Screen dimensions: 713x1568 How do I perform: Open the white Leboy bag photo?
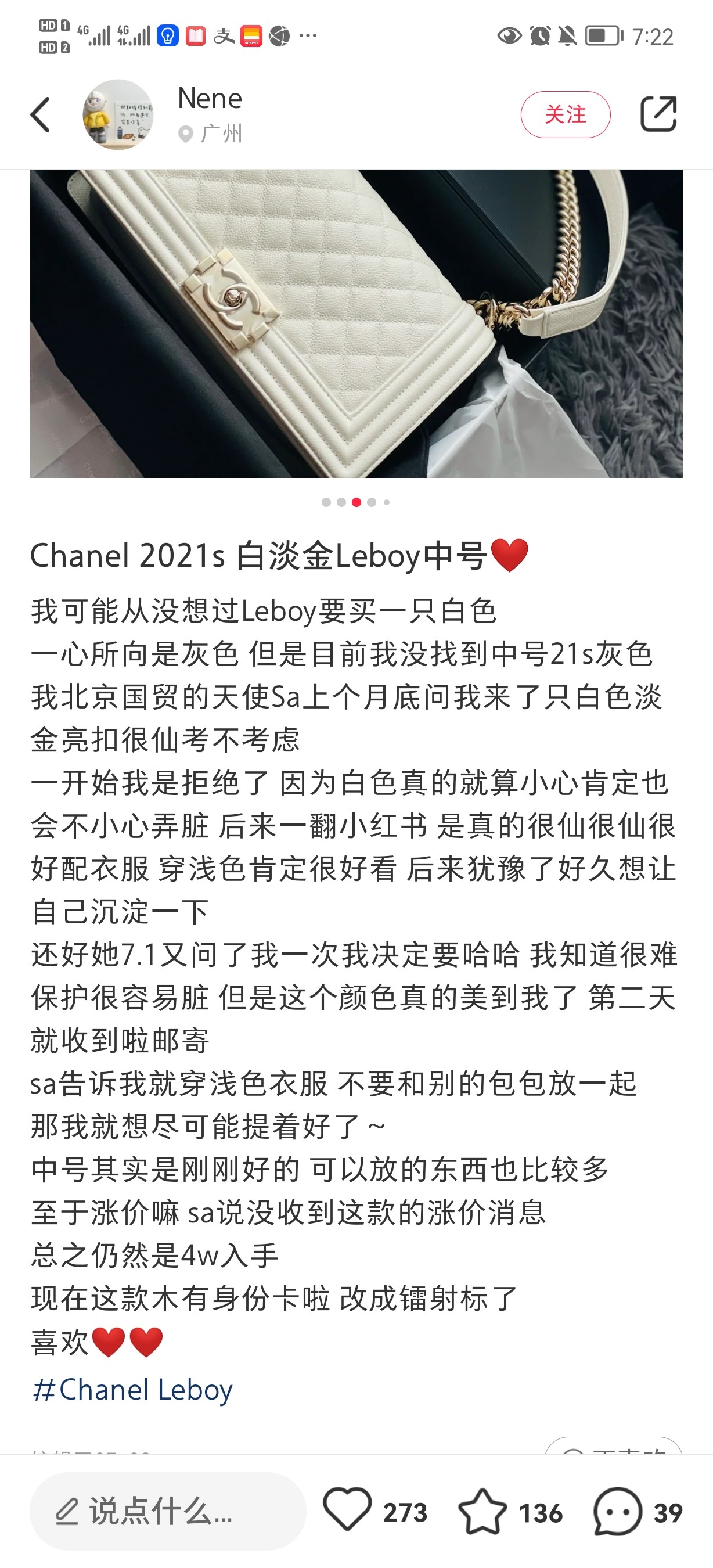click(x=356, y=323)
